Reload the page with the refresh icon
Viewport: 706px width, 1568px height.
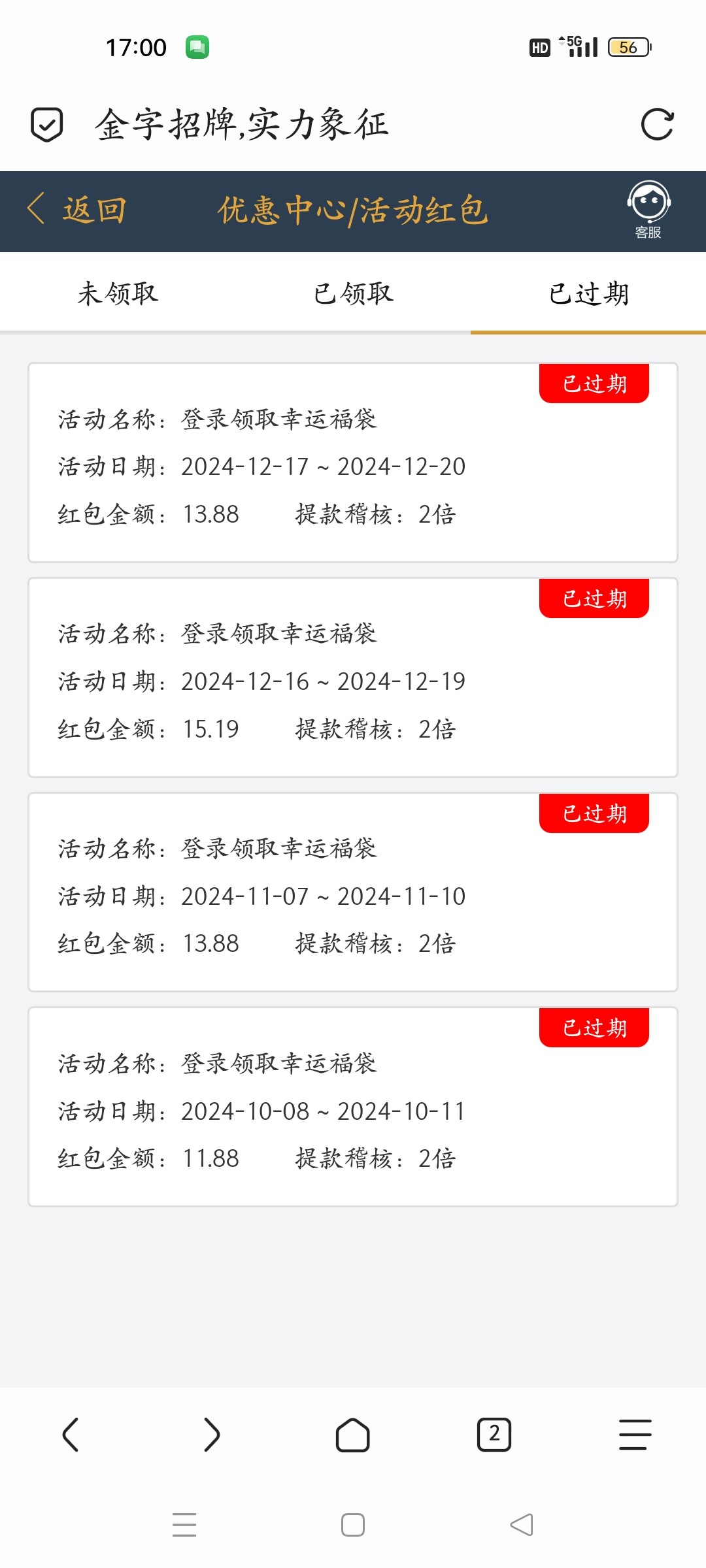(x=657, y=124)
